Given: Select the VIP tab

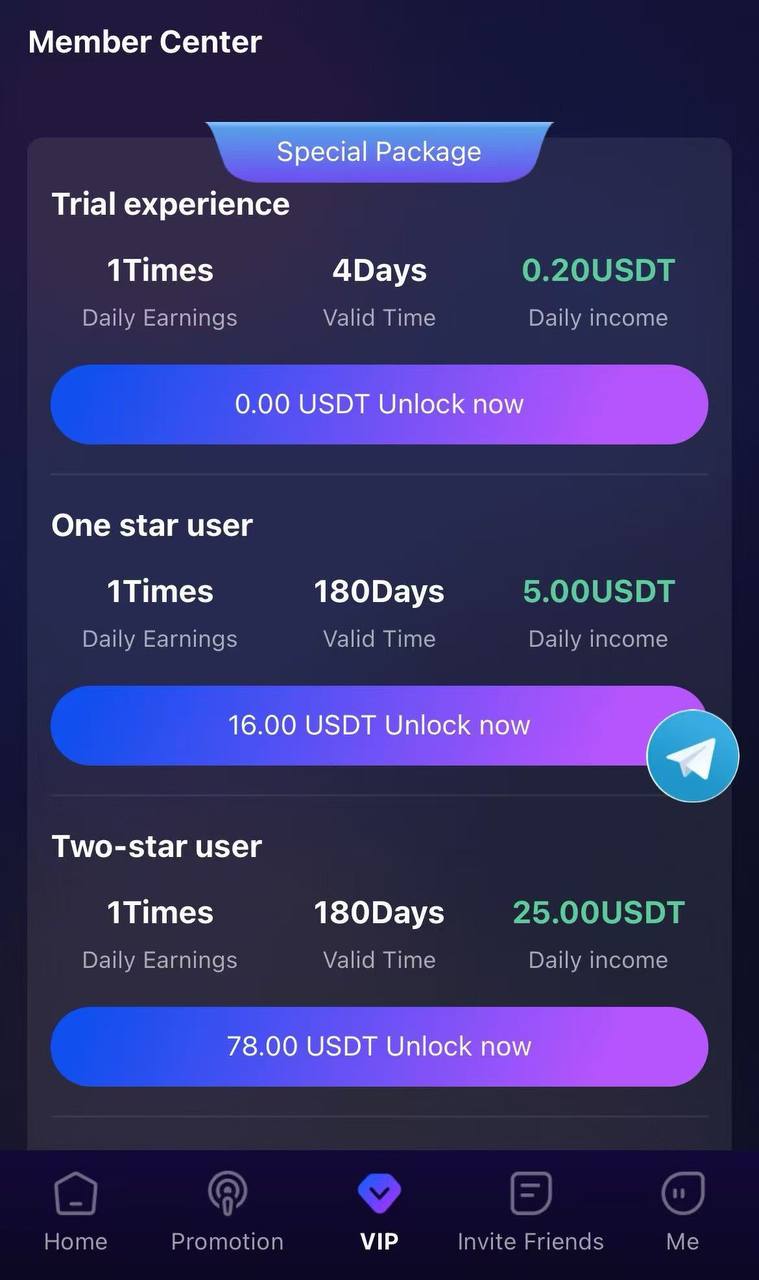Looking at the screenshot, I should (379, 1212).
